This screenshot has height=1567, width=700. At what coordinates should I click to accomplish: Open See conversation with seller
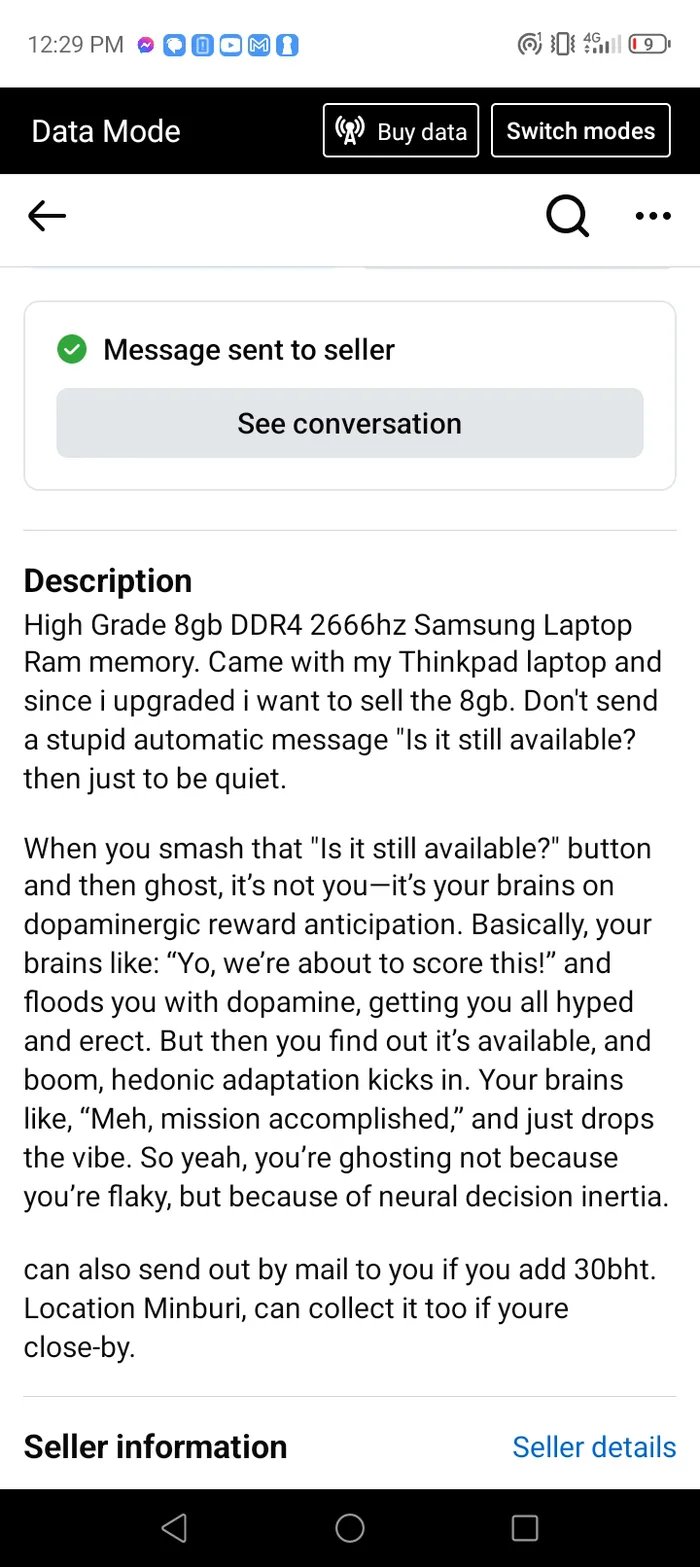click(x=350, y=423)
